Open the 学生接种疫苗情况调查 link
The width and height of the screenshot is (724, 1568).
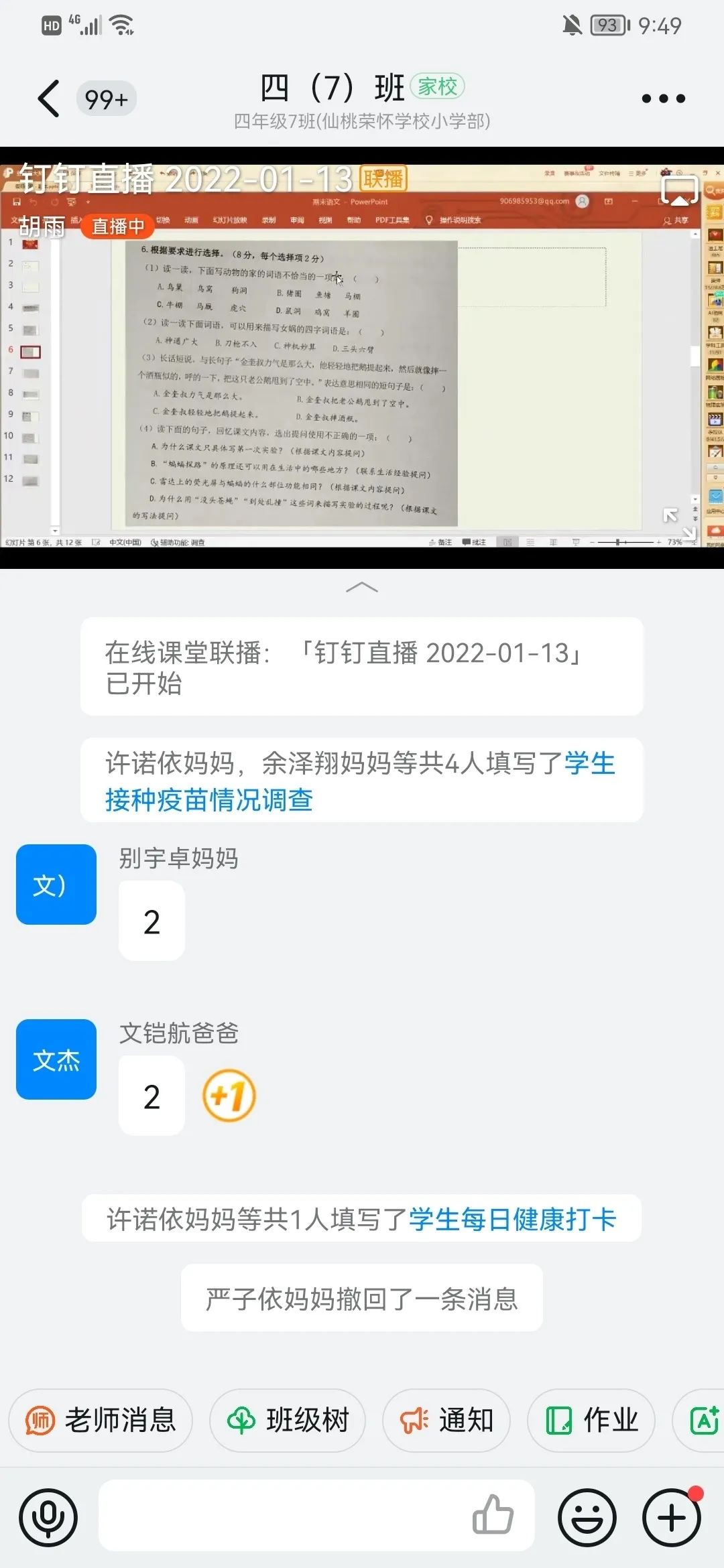tap(208, 800)
